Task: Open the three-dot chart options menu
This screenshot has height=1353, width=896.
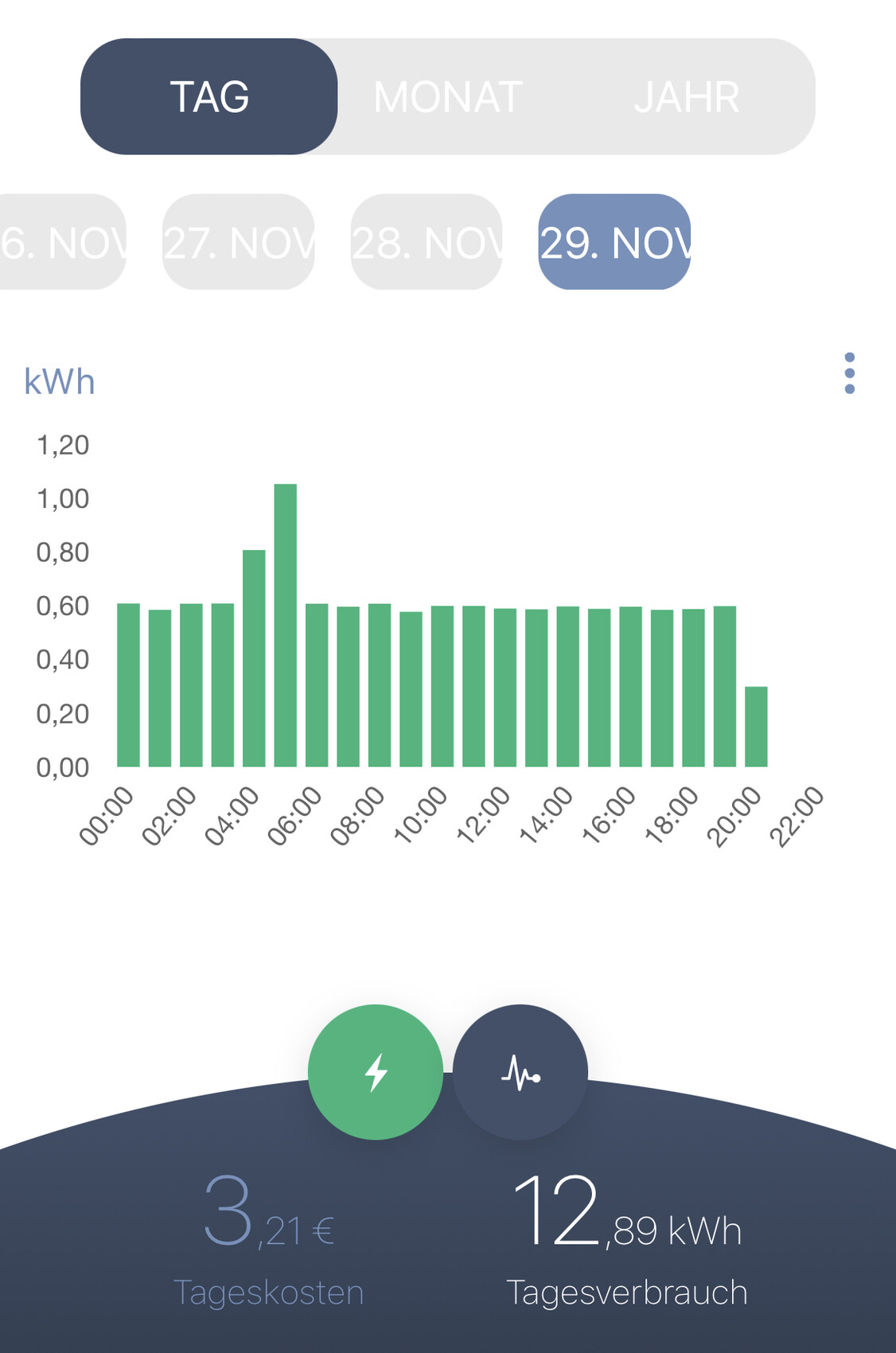Action: tap(849, 373)
